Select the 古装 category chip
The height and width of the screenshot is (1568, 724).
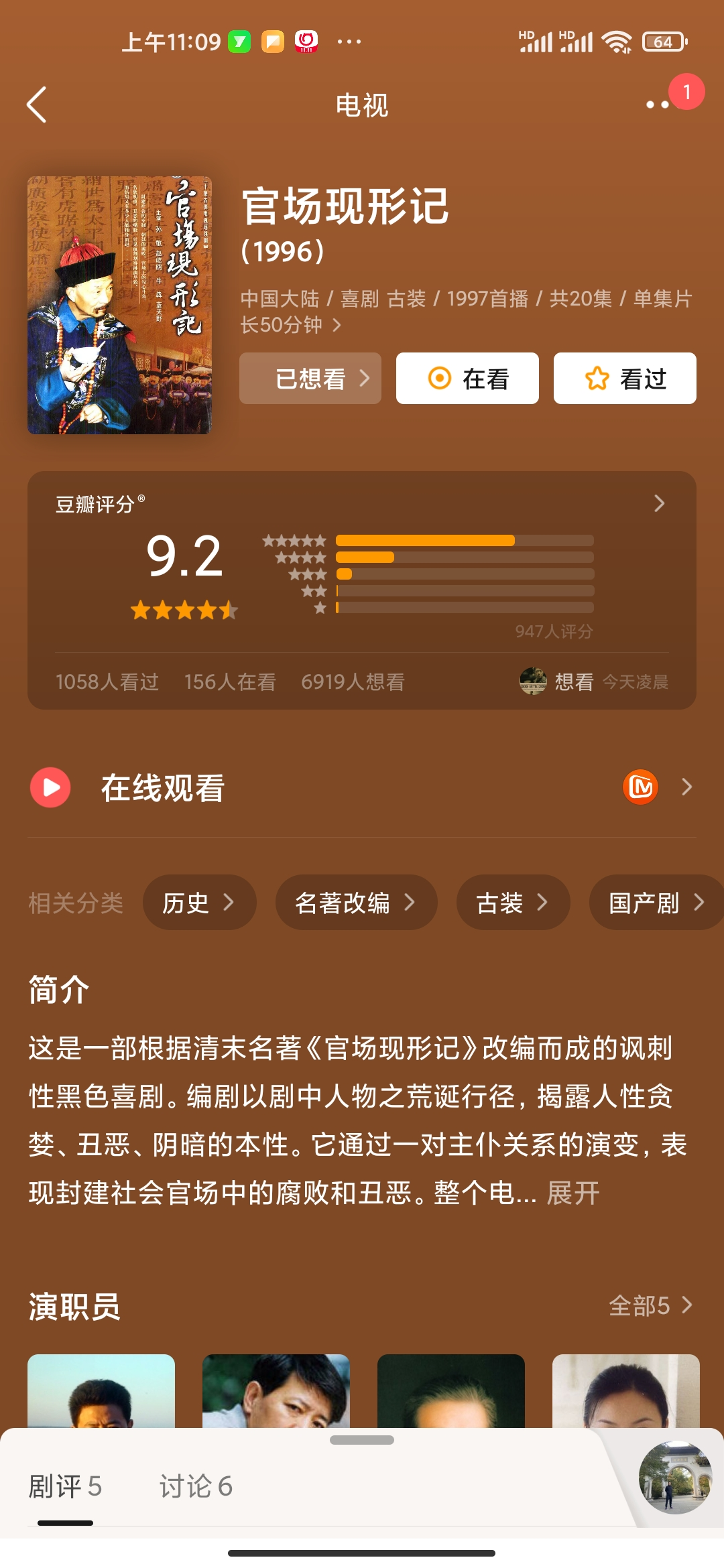coord(513,903)
